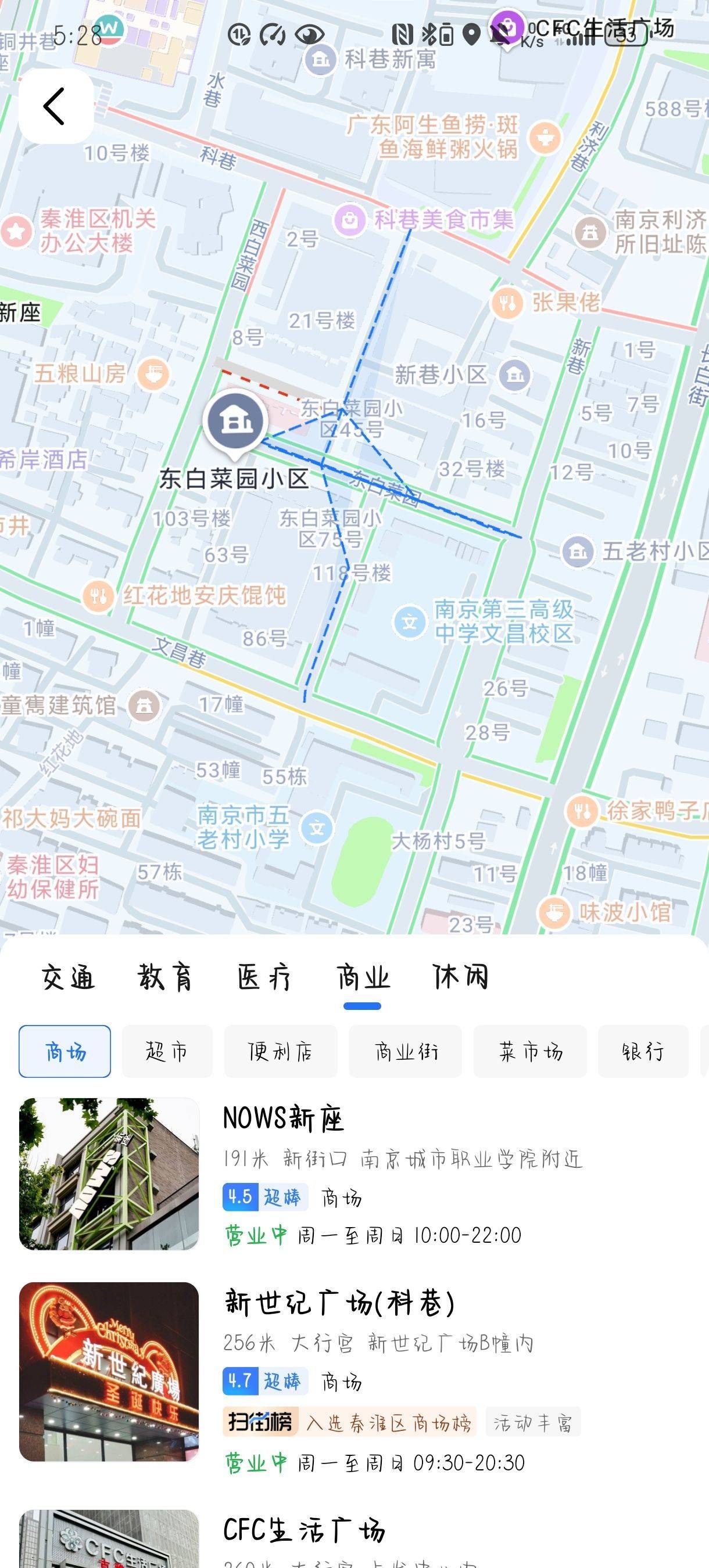Screen dimensions: 709x1568
Task: Filter by 菜市场
Action: (530, 1051)
